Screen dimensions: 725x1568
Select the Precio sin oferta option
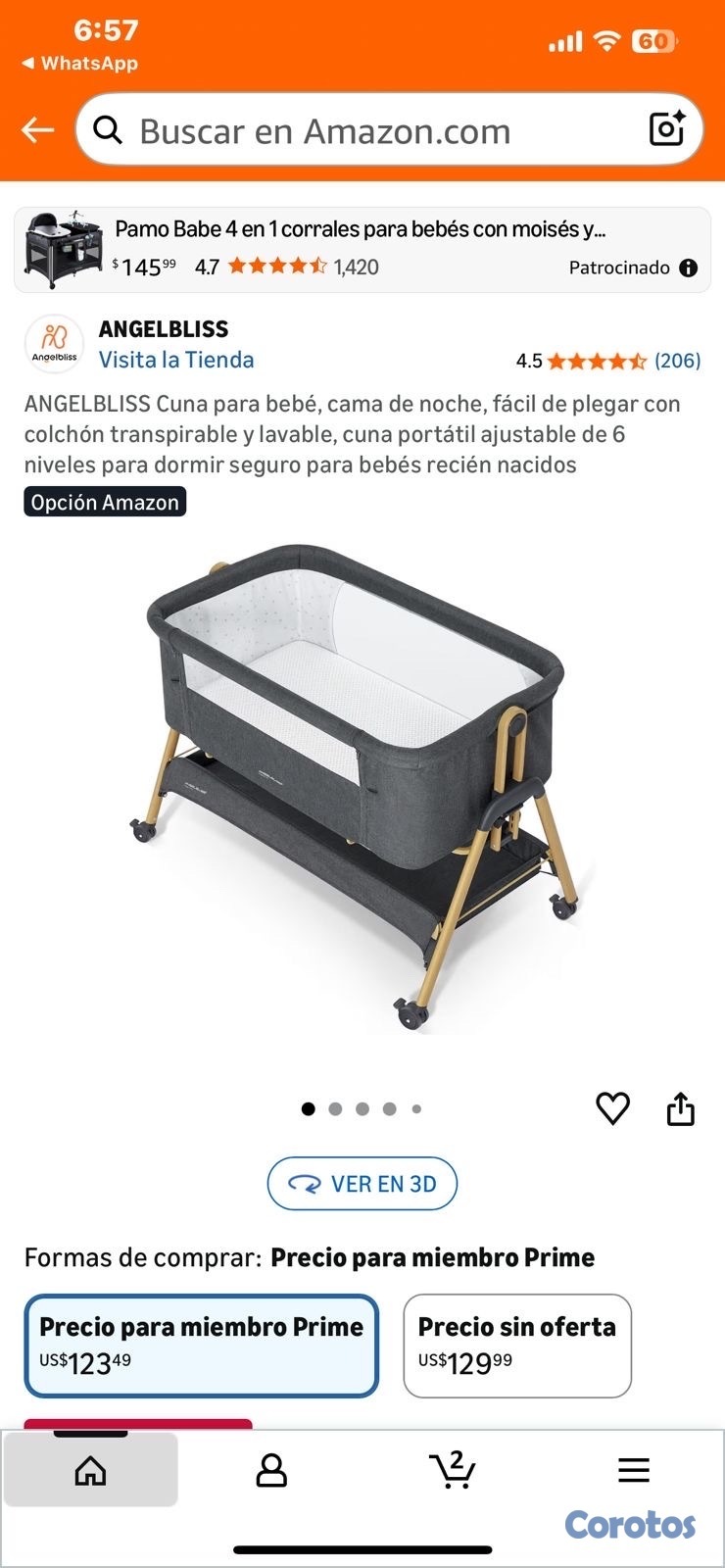tap(517, 1346)
